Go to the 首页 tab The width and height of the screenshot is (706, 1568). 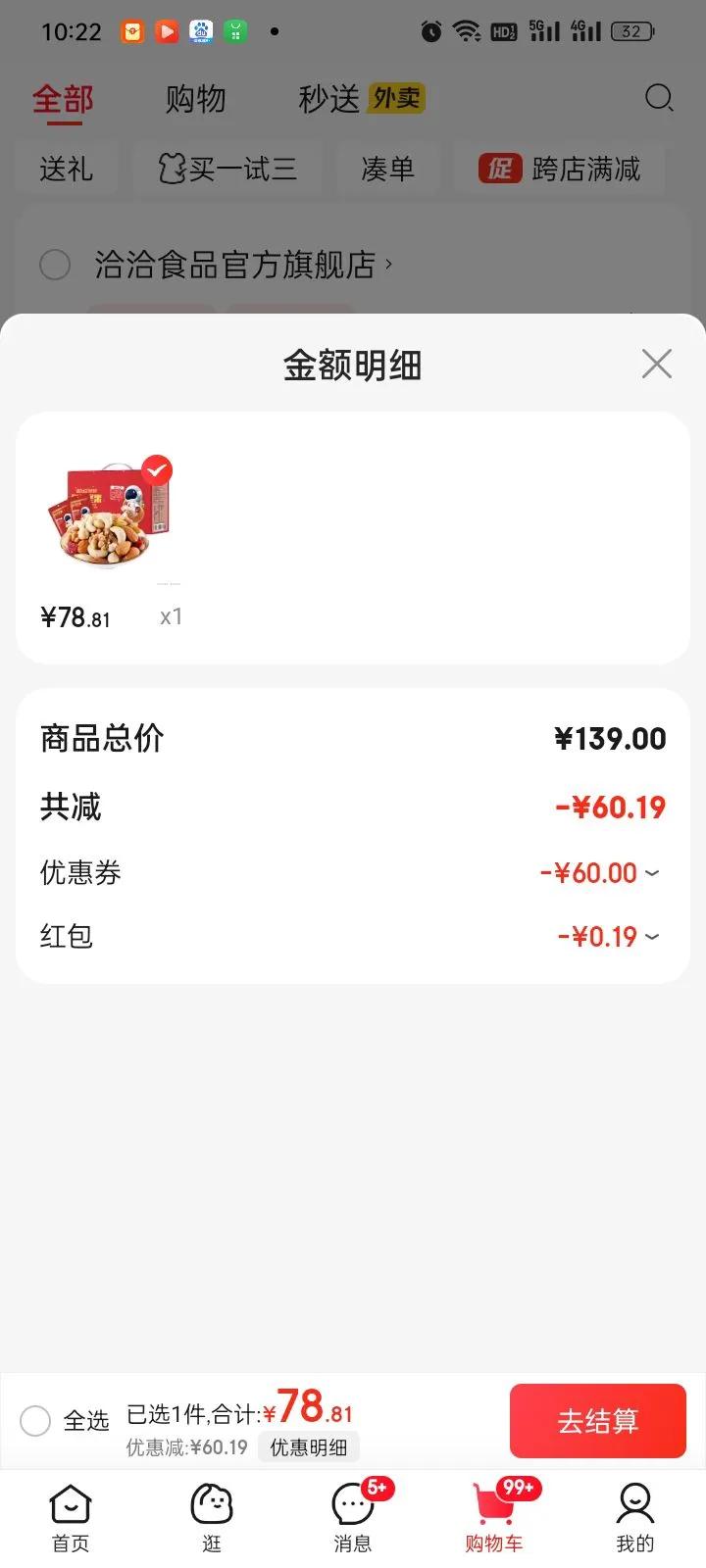tap(71, 1517)
